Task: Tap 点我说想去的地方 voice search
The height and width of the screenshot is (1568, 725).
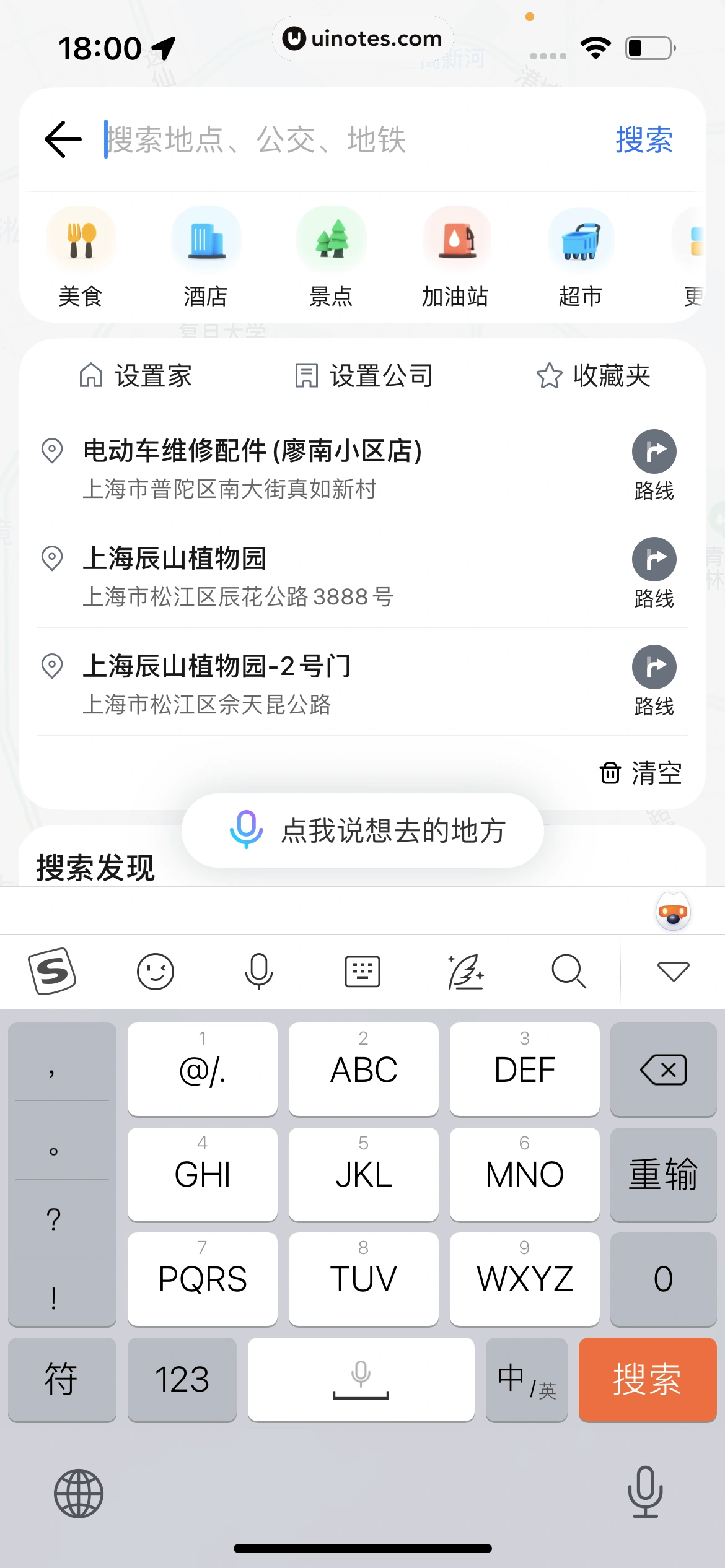Action: pos(362,830)
